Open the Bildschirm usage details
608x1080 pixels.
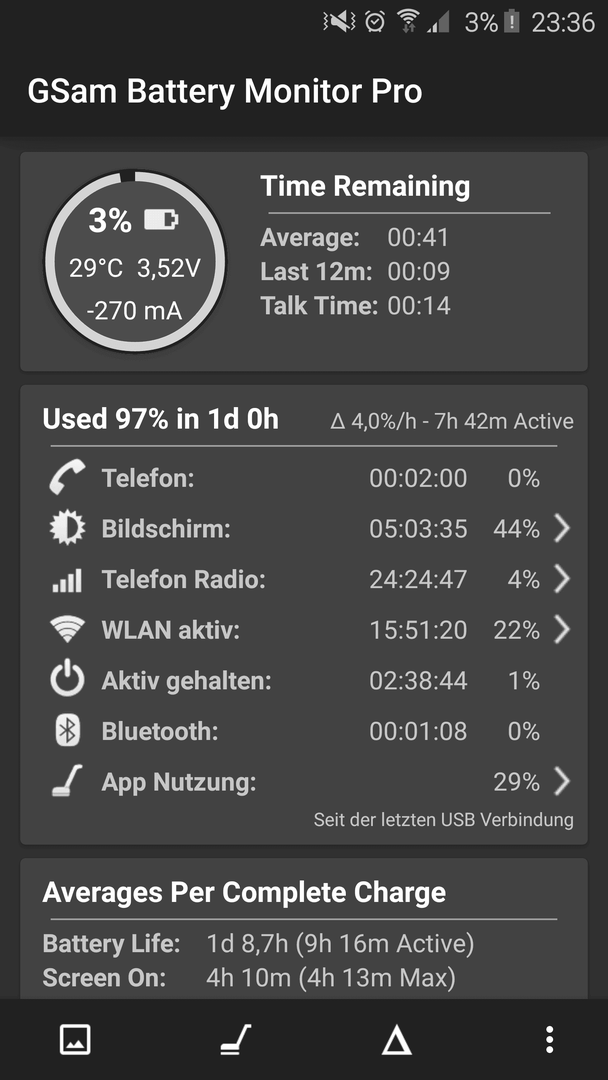(311, 529)
